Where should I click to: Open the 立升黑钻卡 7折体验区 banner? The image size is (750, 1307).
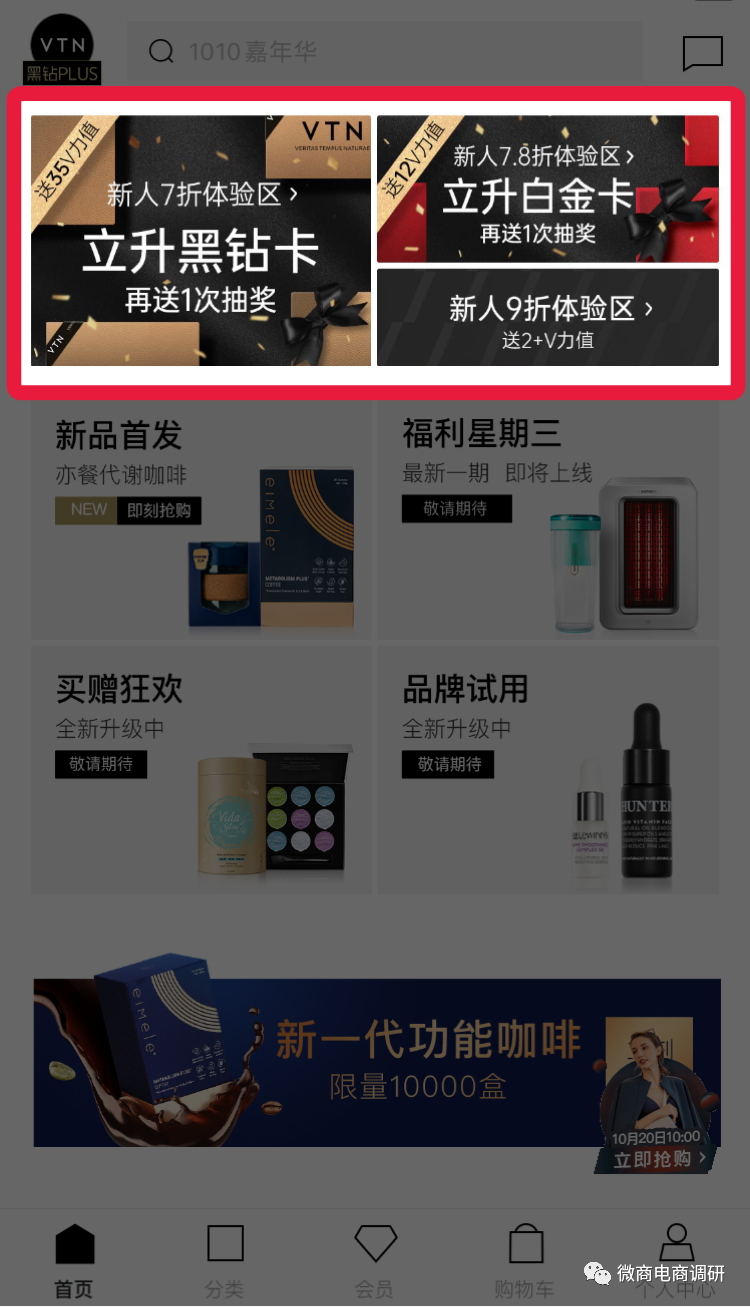click(x=201, y=241)
